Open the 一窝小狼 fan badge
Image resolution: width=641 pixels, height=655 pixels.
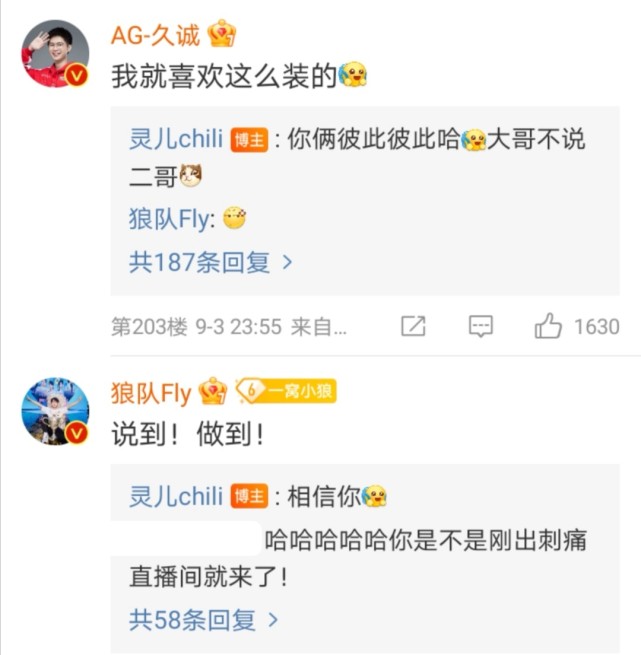tap(285, 392)
